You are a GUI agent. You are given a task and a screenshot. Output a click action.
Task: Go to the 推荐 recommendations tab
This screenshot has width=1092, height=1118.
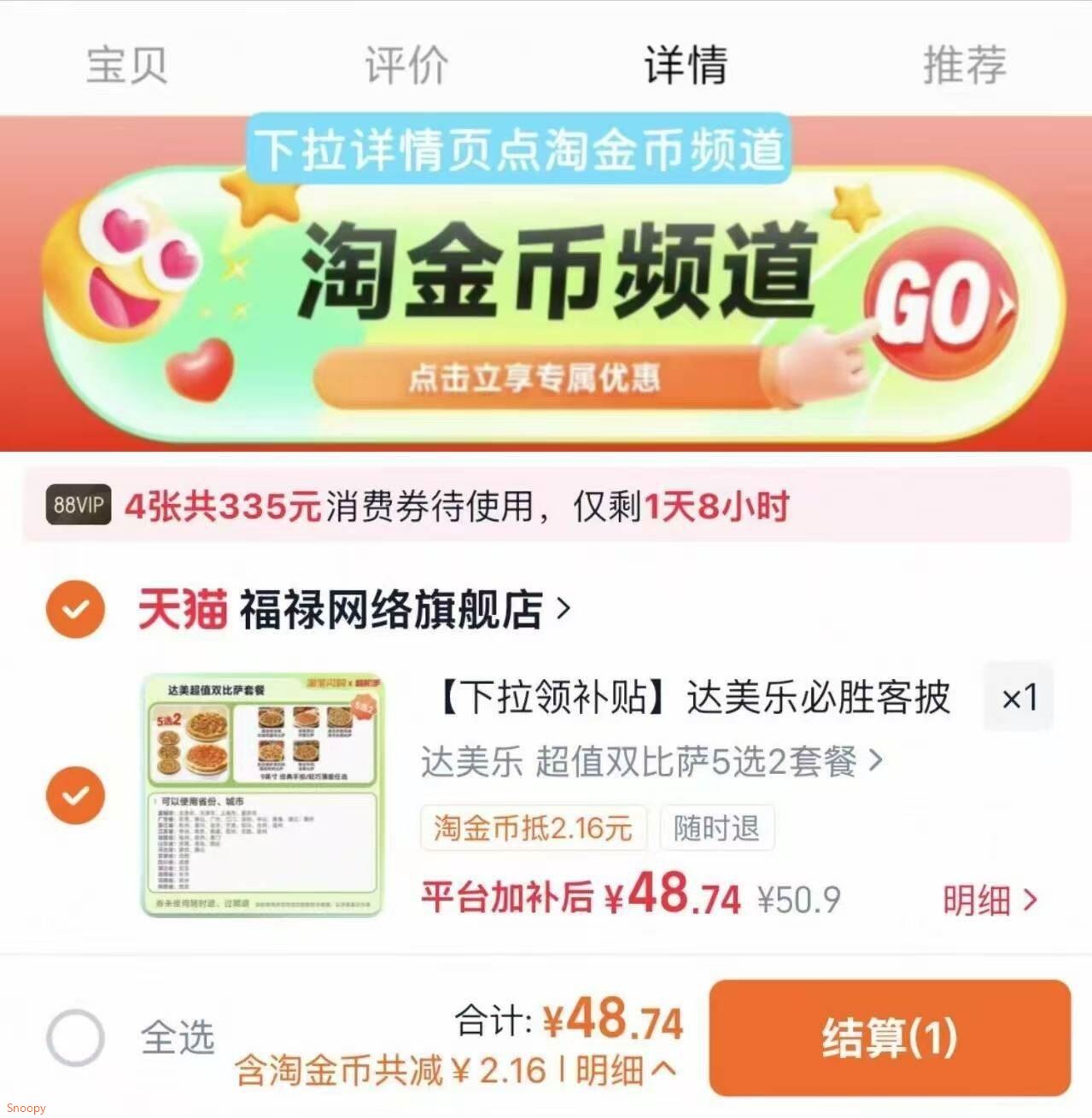point(965,66)
